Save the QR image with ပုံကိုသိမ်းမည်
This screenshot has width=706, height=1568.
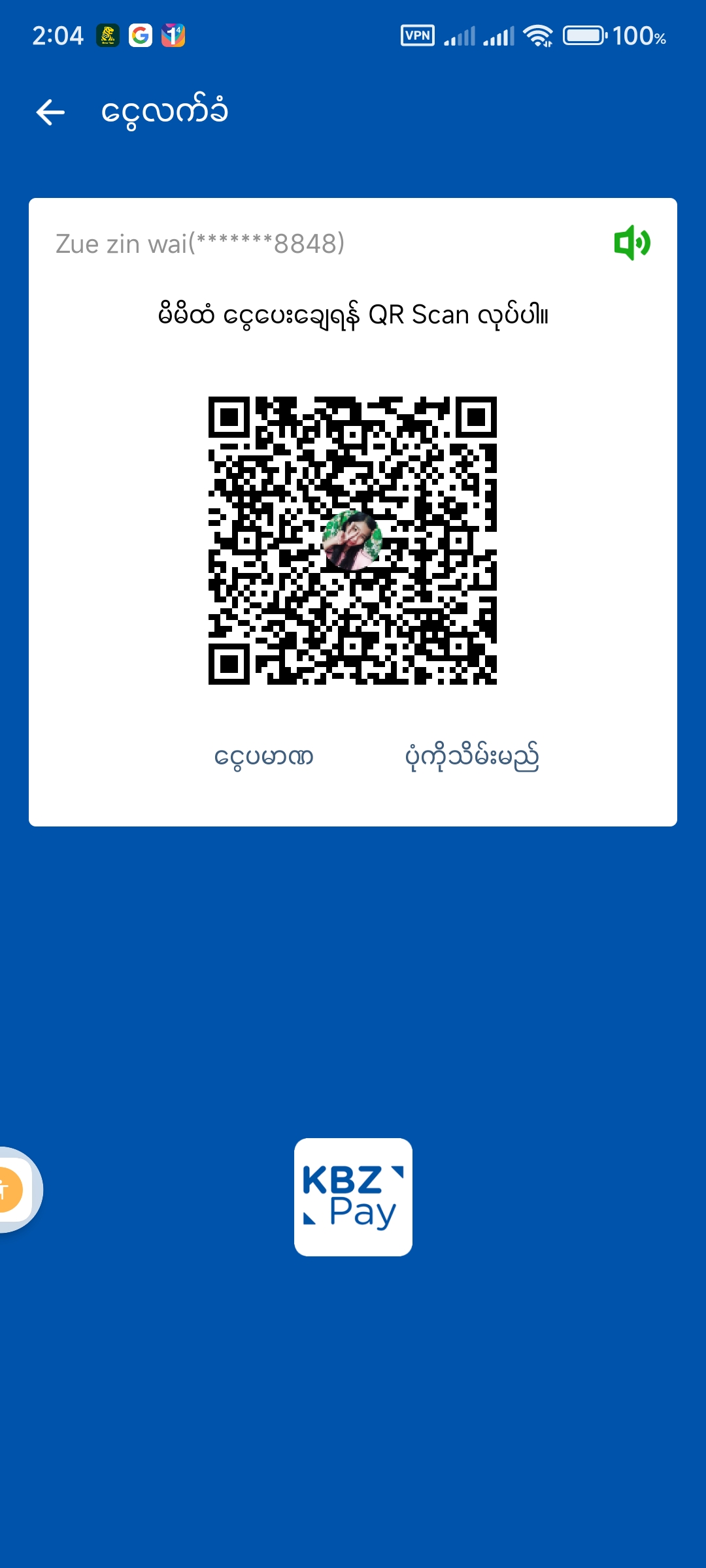click(x=472, y=757)
